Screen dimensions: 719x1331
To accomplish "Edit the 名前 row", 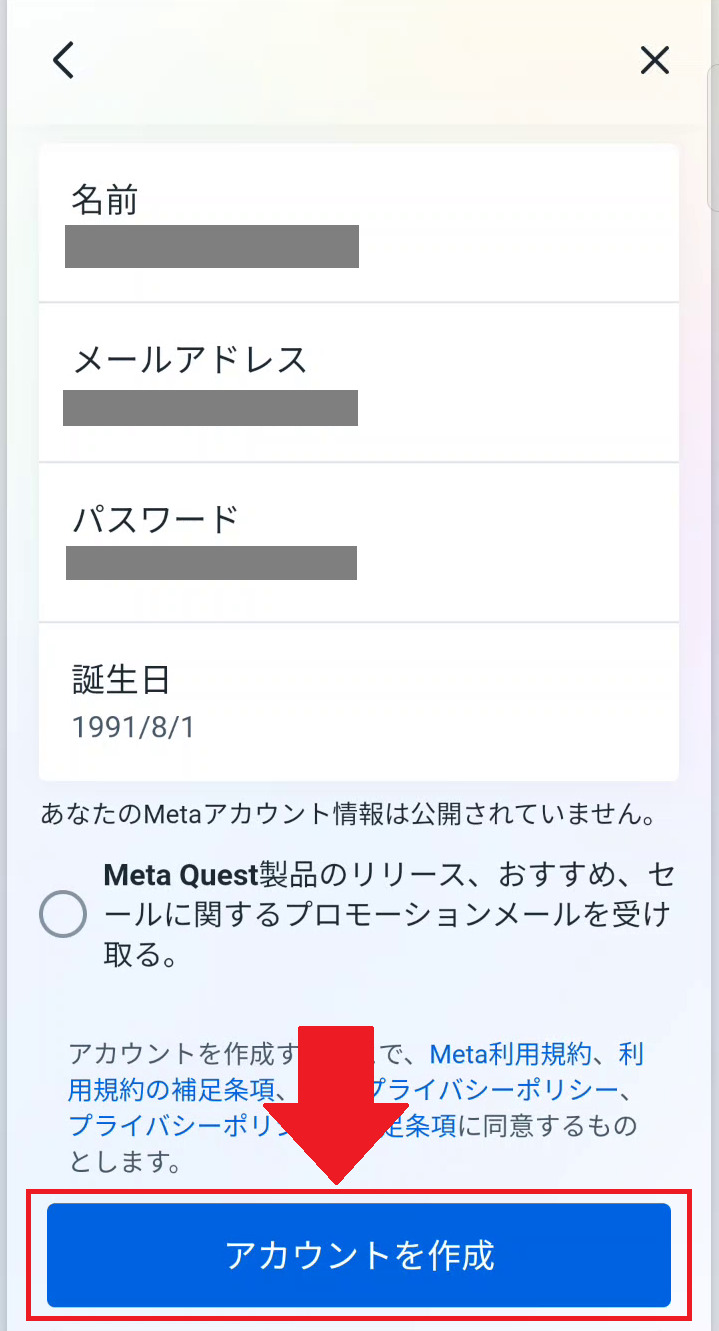I will [x=359, y=222].
